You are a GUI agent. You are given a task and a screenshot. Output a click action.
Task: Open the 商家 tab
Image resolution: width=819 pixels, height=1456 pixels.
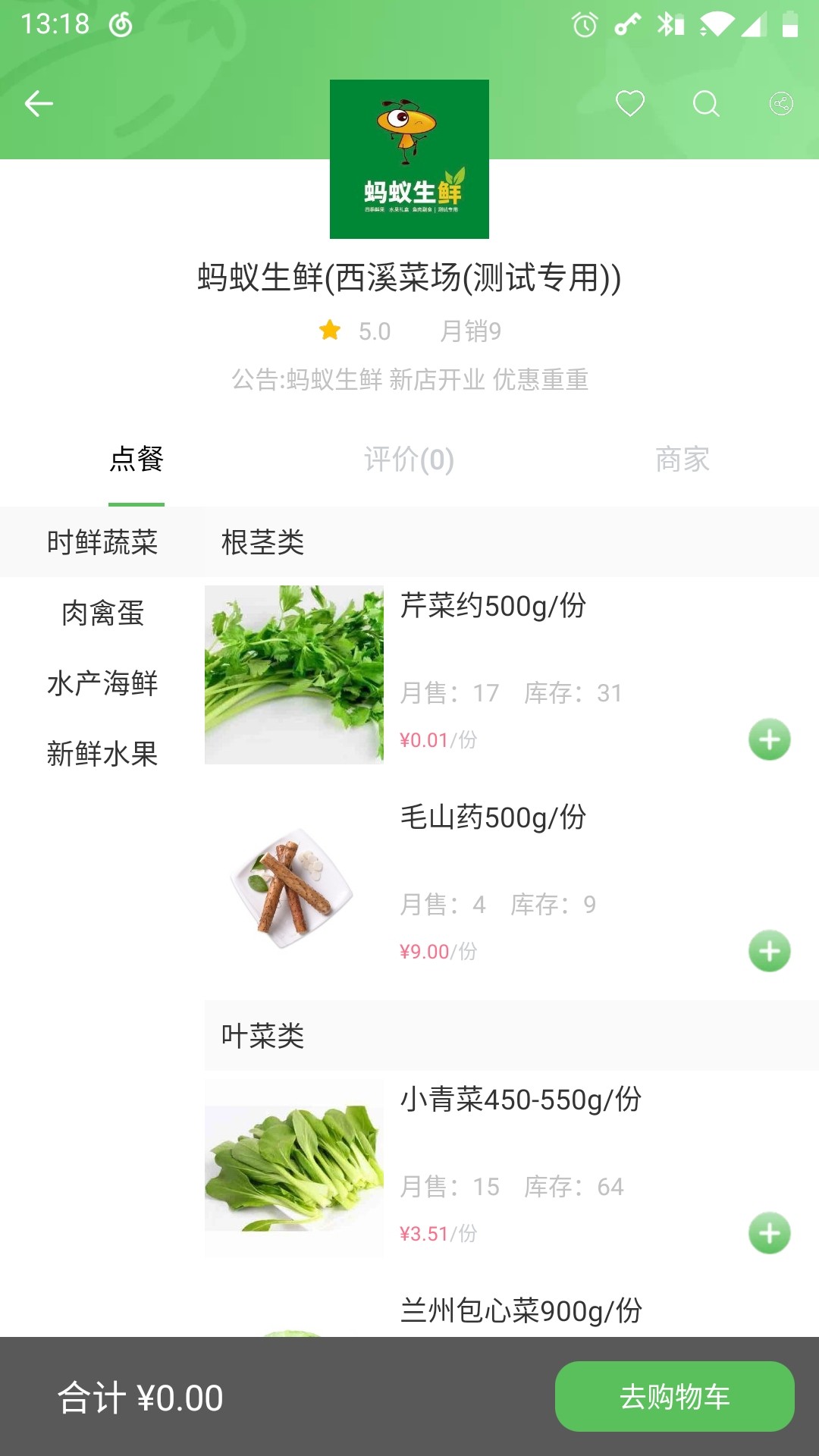[682, 460]
